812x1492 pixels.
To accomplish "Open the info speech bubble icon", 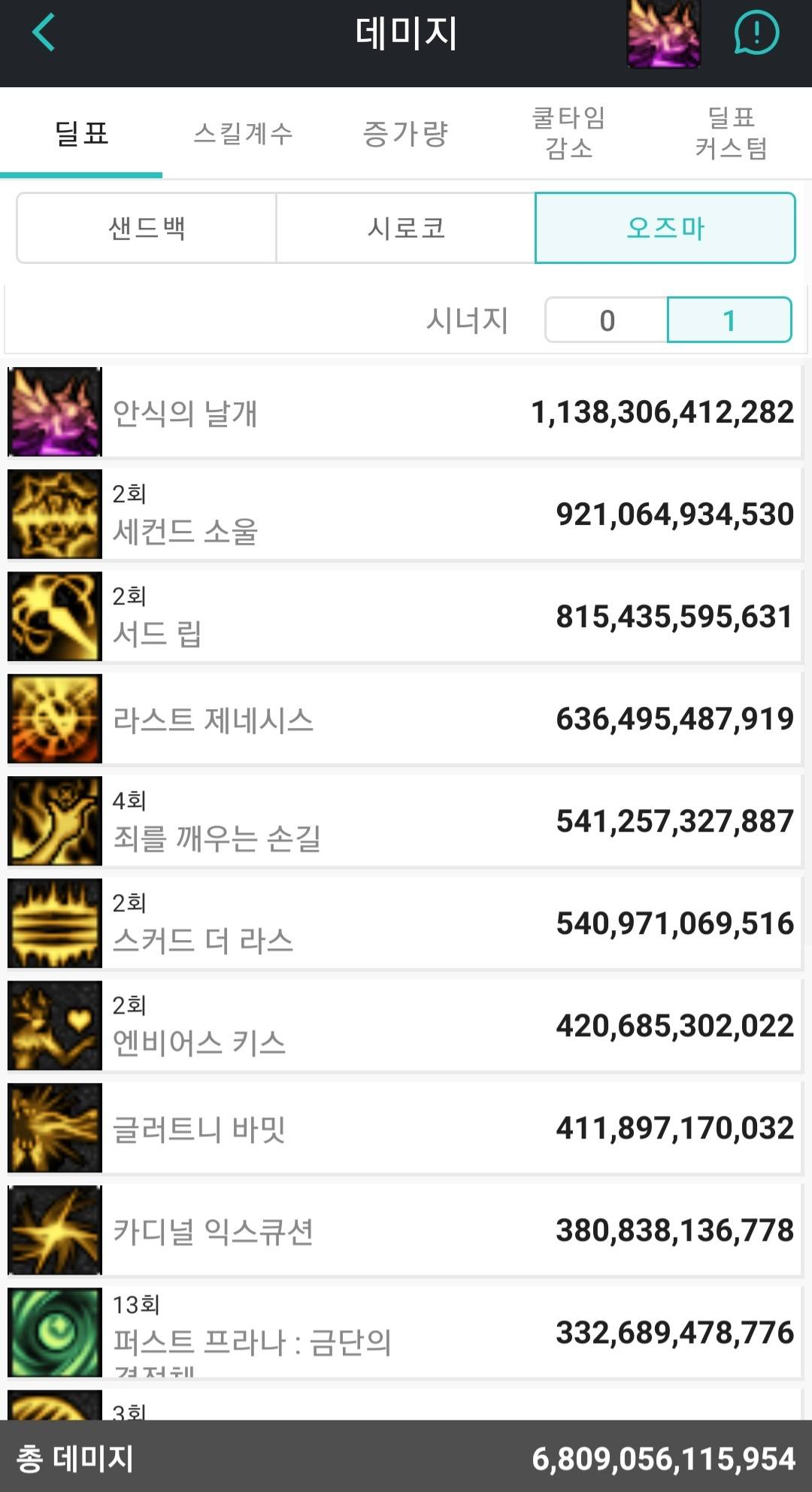I will [756, 33].
